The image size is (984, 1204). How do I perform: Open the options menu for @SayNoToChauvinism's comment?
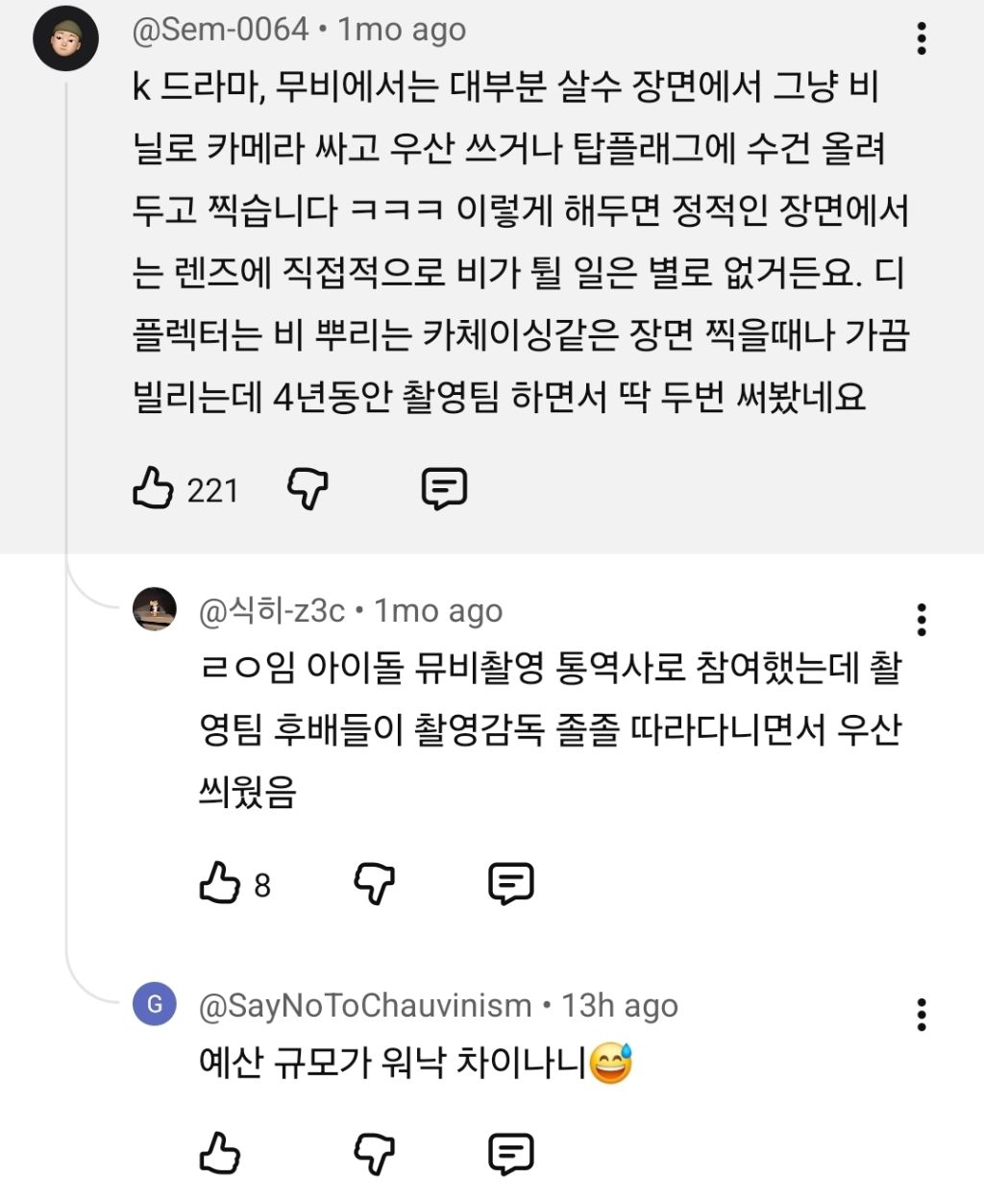pyautogui.click(x=923, y=1015)
